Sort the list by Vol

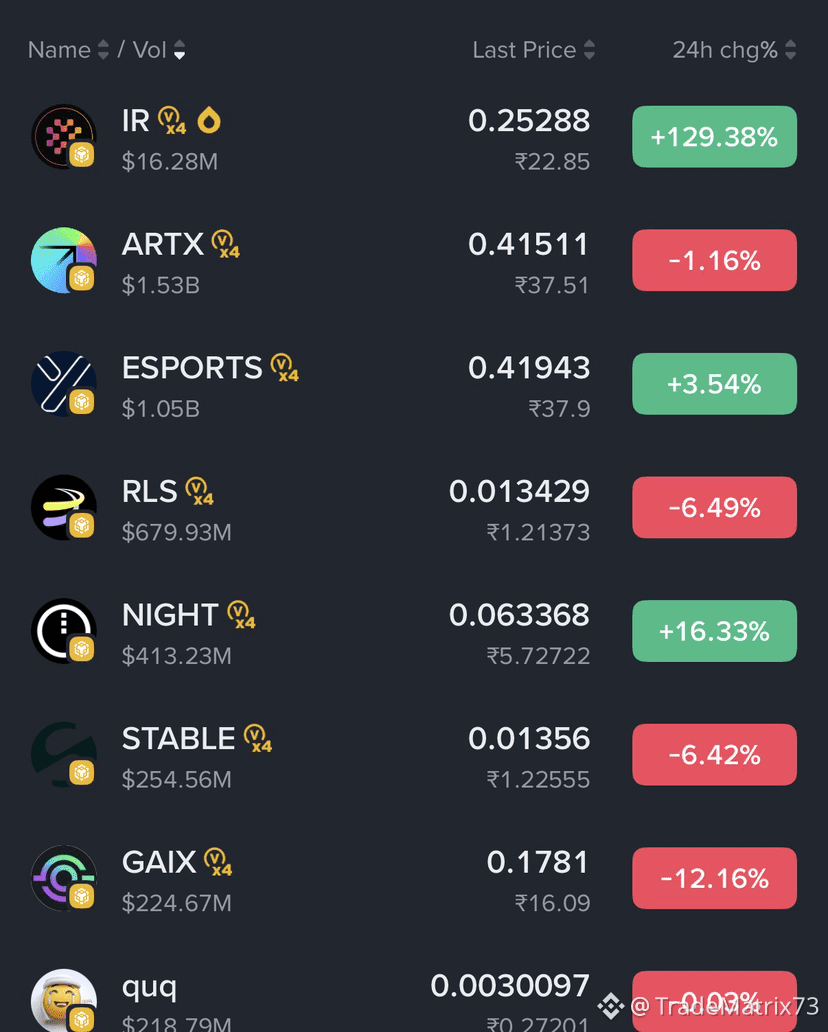(x=158, y=50)
